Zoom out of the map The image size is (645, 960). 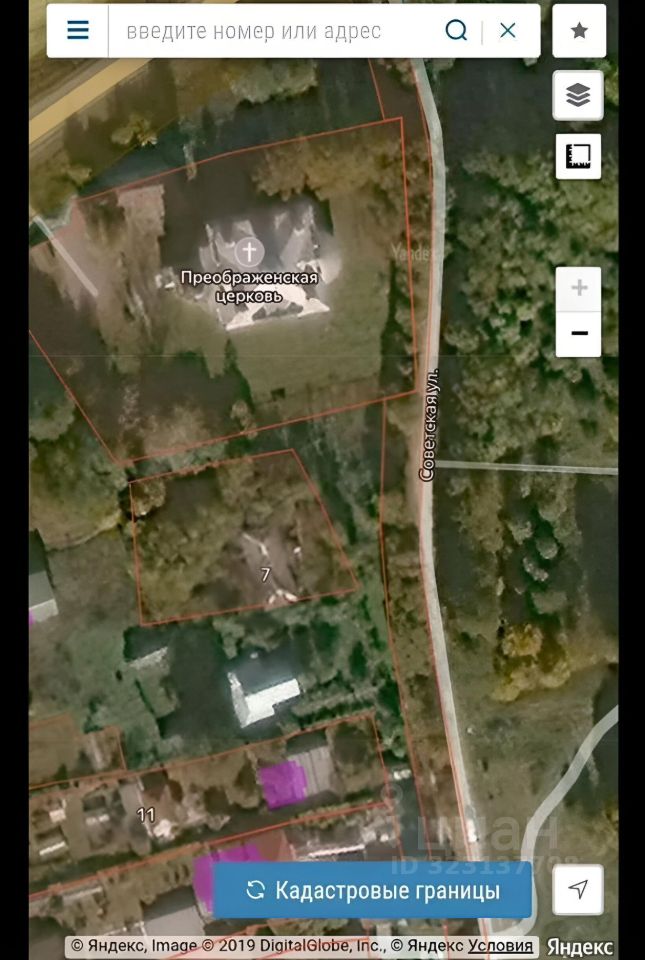pyautogui.click(x=578, y=334)
